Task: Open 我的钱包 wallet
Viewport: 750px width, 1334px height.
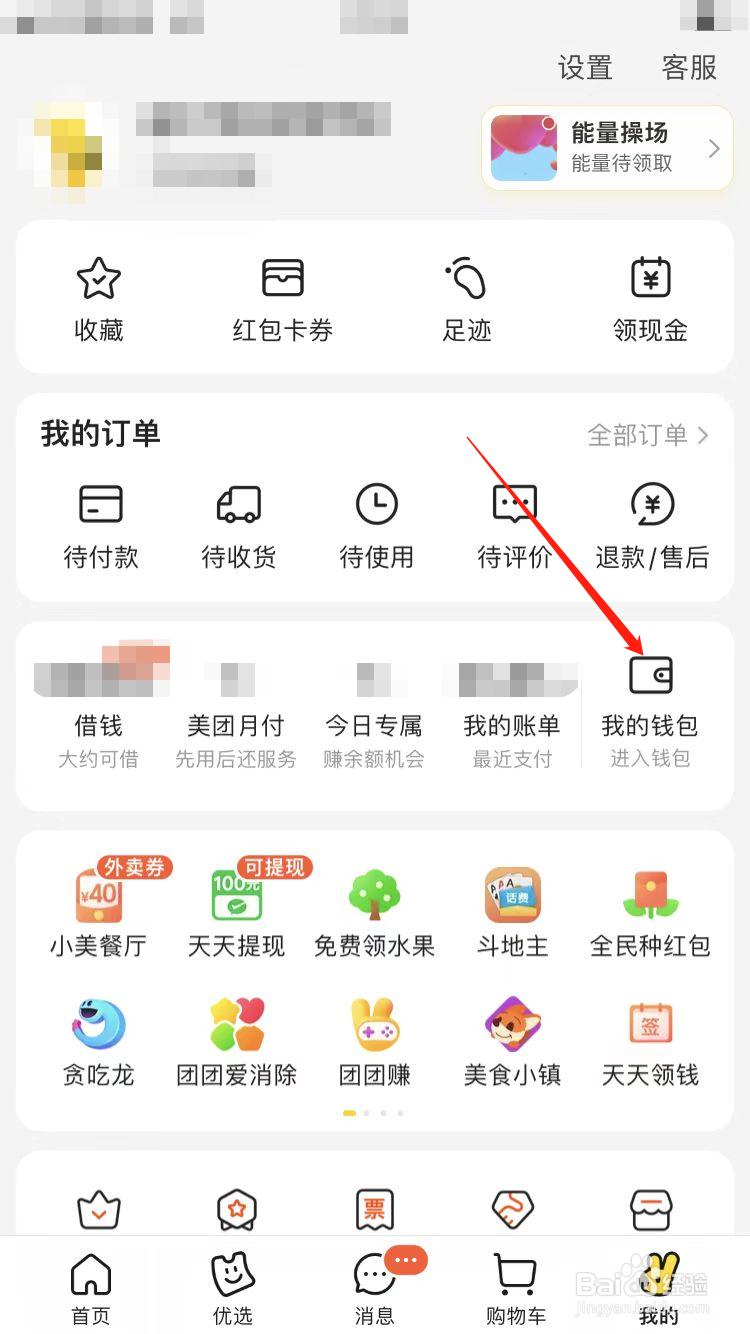Action: [x=651, y=690]
